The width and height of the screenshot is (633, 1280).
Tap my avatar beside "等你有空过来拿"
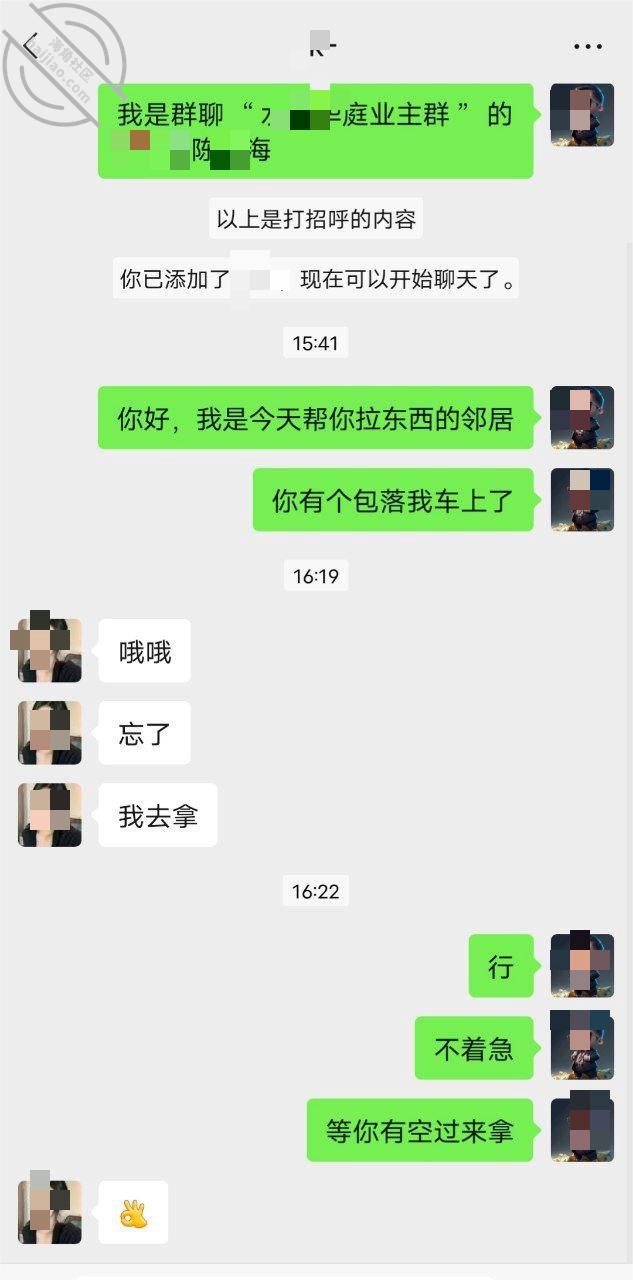tap(582, 1130)
